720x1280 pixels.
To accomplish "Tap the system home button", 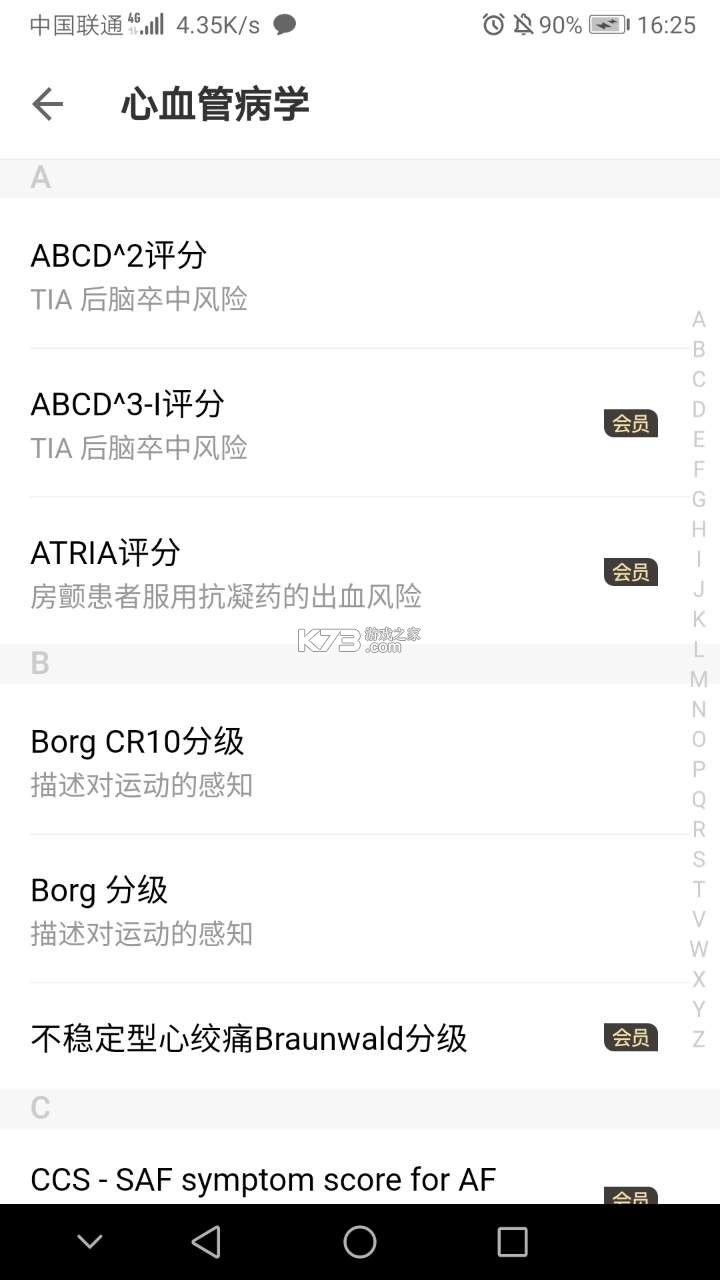I will [360, 1242].
